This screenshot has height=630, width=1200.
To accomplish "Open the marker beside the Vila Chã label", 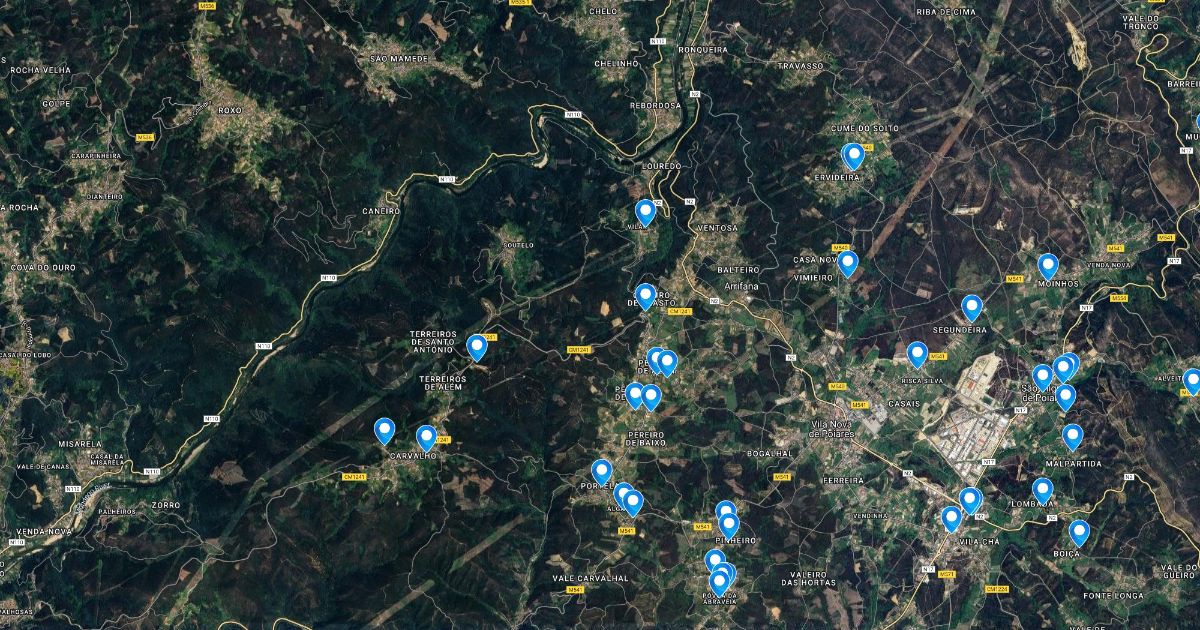I will [951, 518].
